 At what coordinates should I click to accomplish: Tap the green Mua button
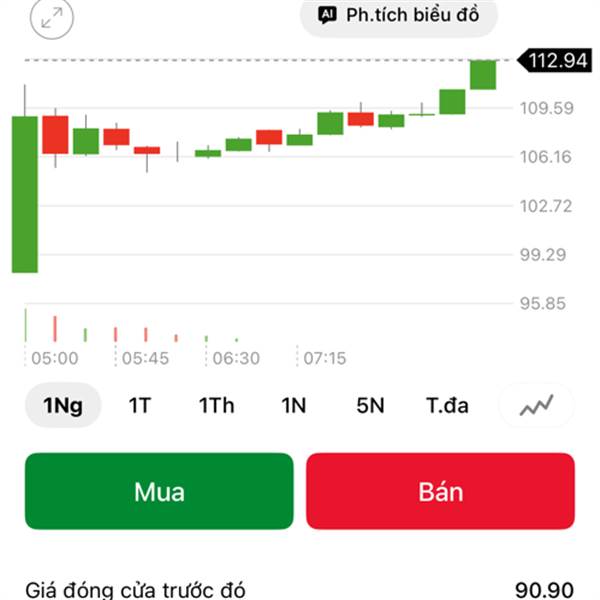[159, 491]
